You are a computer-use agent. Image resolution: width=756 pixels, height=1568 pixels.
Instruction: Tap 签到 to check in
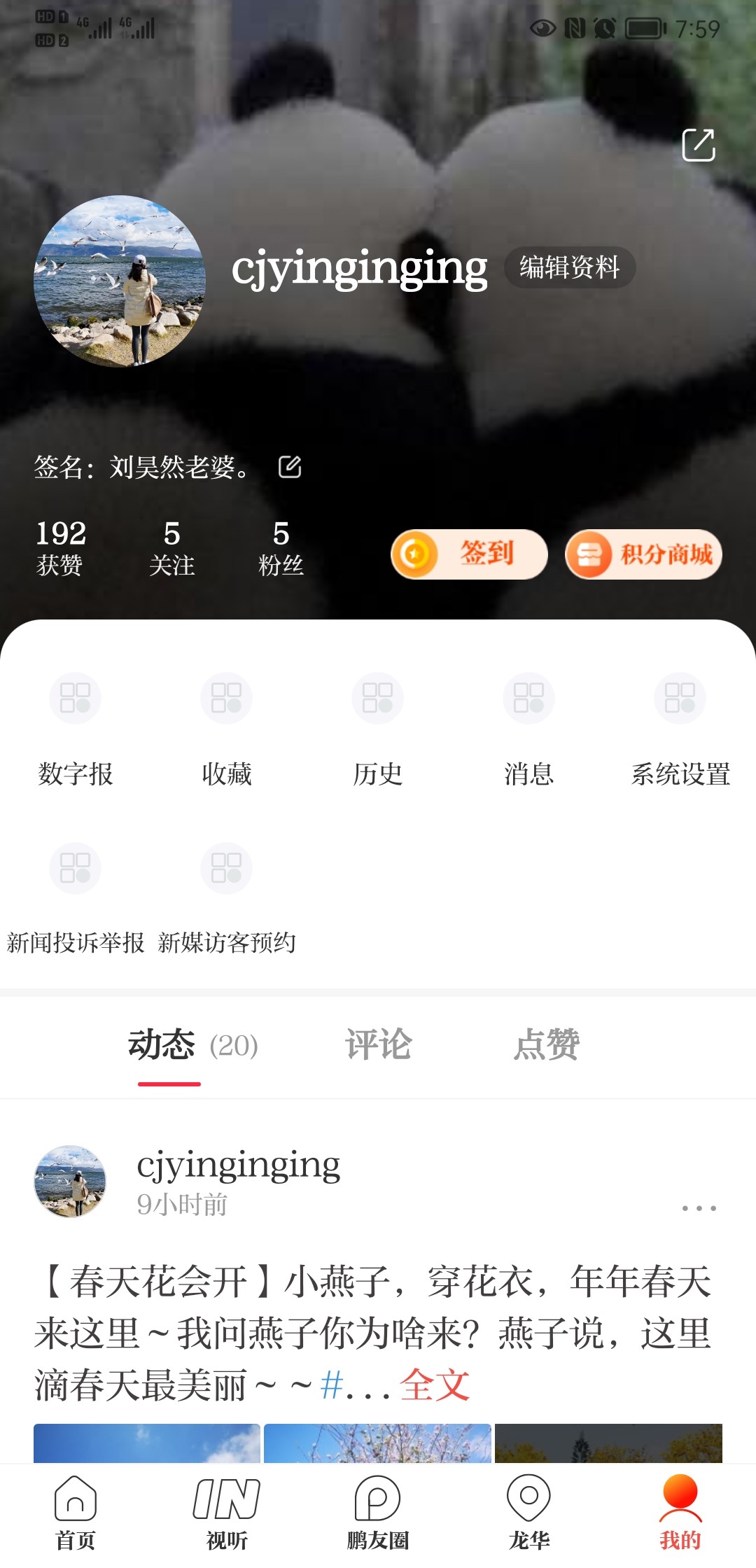[x=469, y=554]
